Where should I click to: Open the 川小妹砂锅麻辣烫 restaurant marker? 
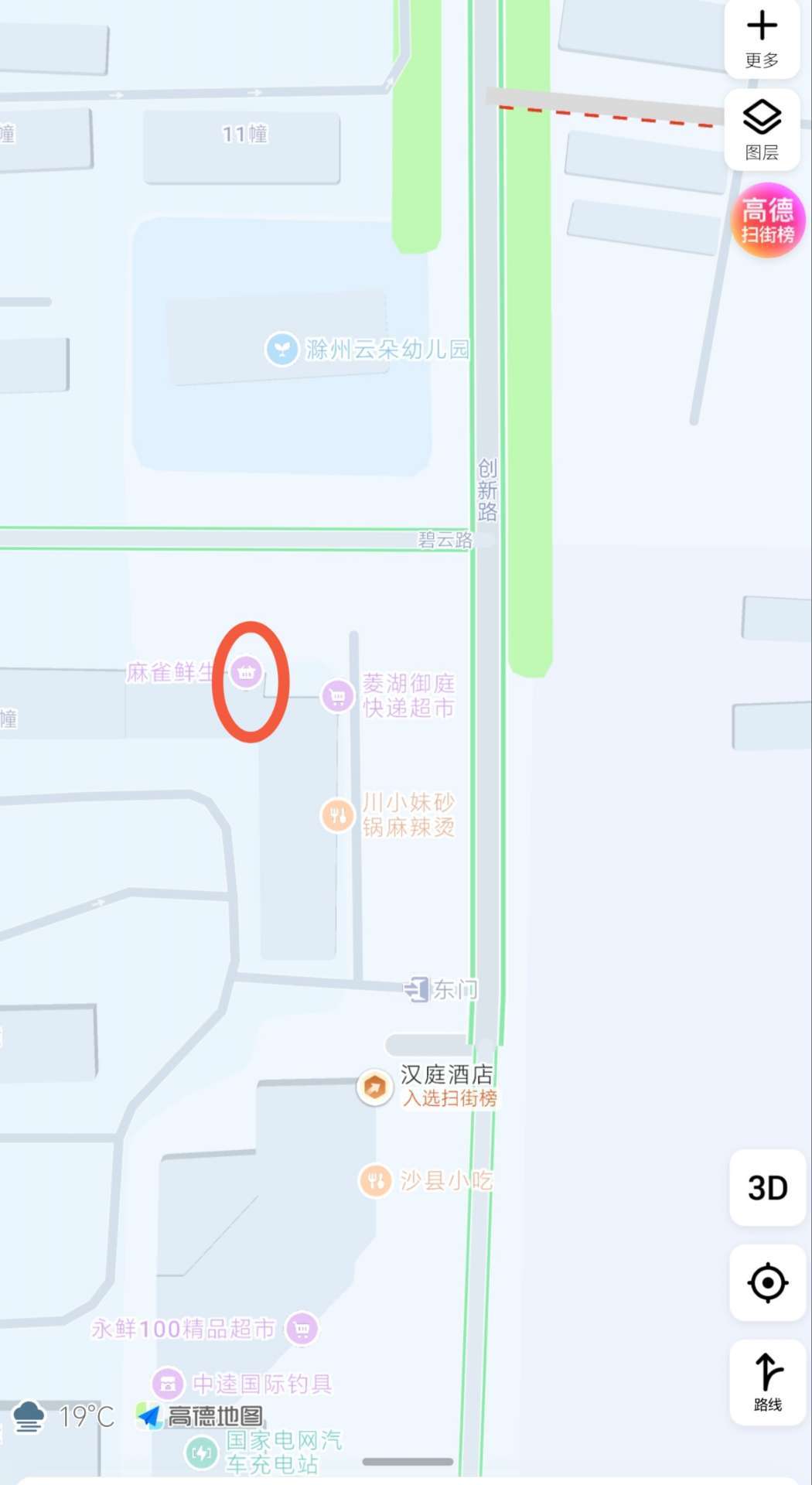point(337,814)
